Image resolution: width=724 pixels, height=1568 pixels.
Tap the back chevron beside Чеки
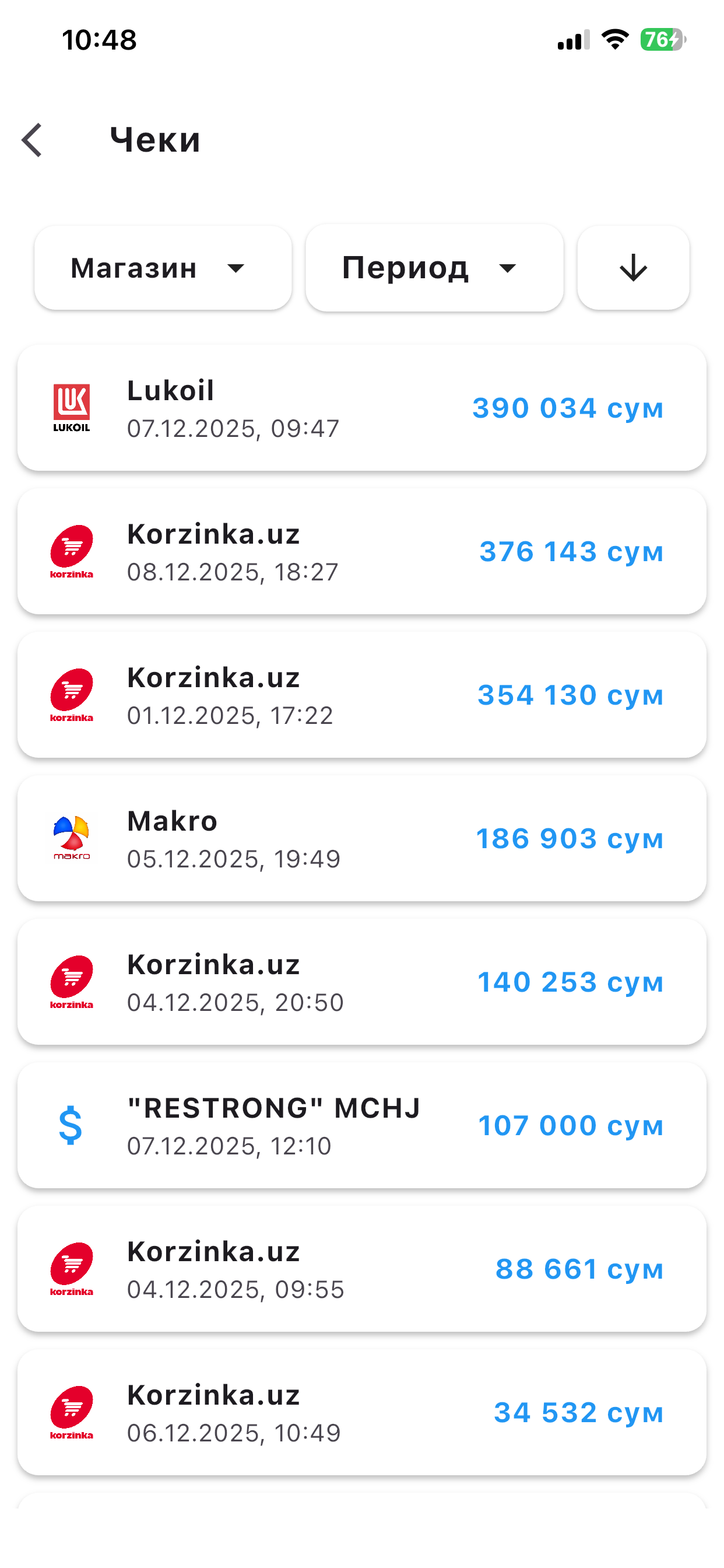[x=31, y=140]
